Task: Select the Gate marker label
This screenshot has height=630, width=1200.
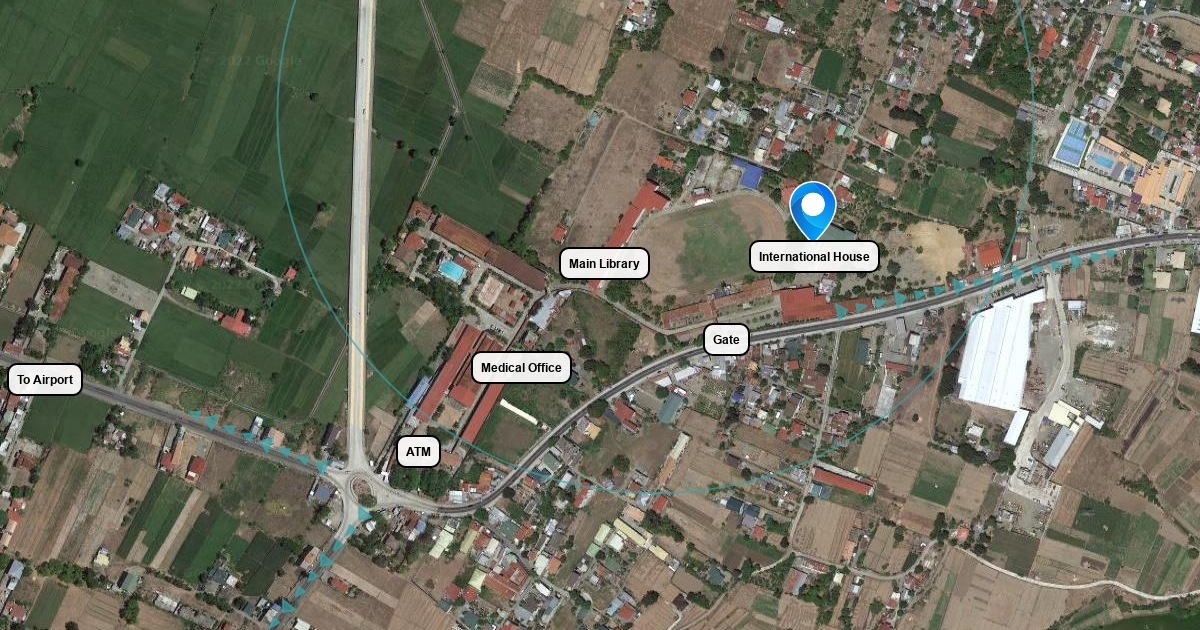Action: (726, 340)
